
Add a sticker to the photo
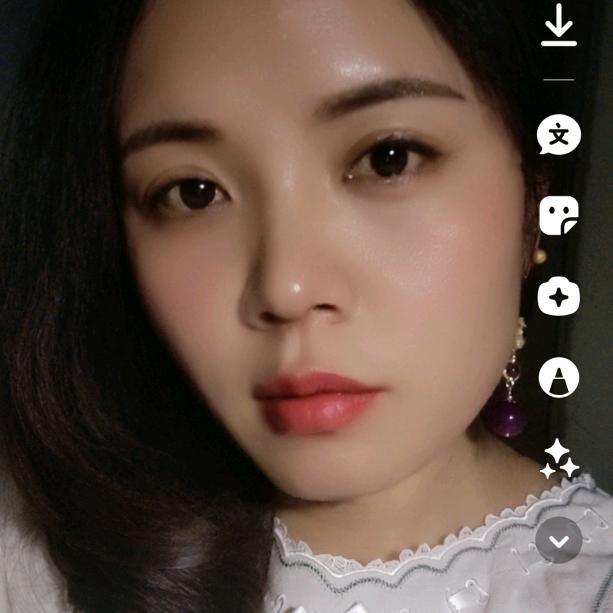pyautogui.click(x=559, y=215)
